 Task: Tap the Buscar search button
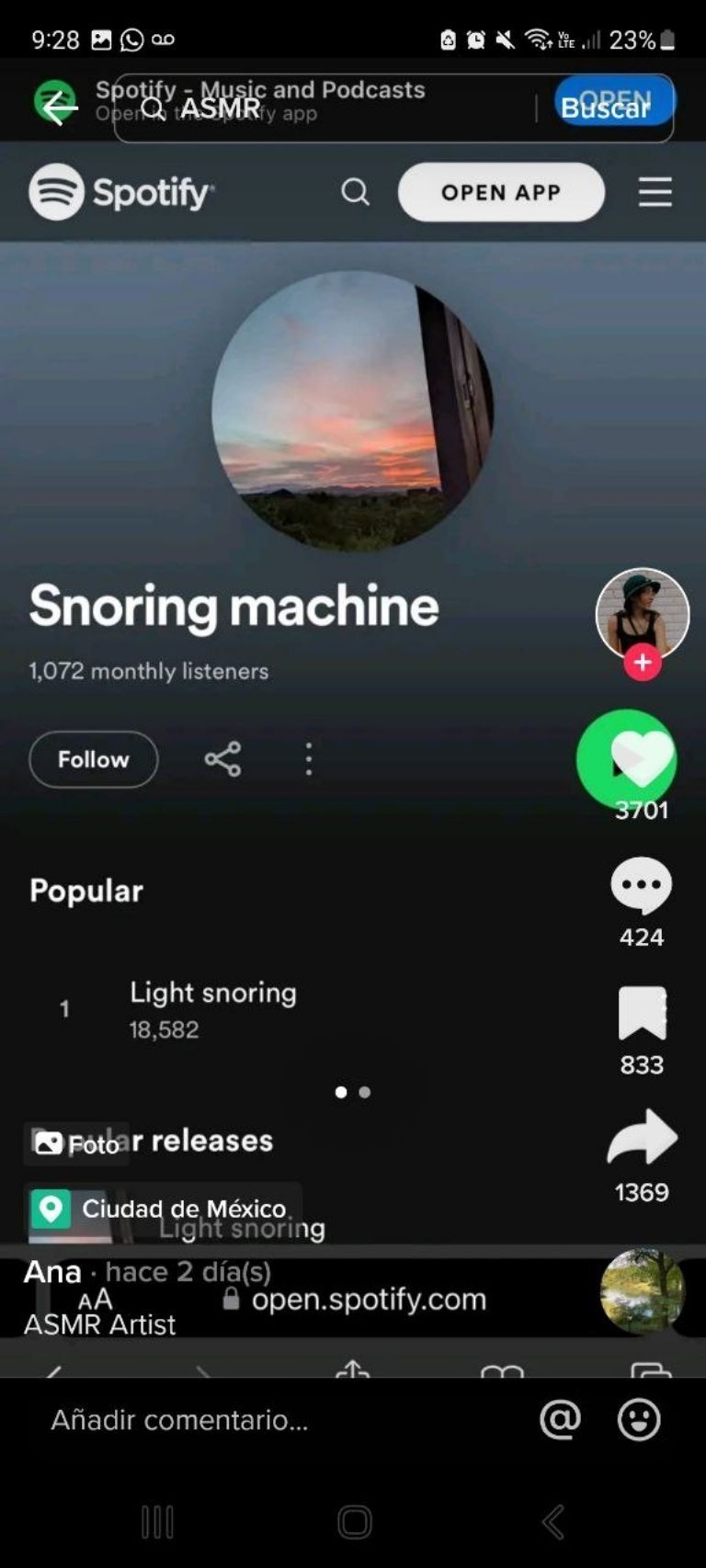tap(606, 108)
